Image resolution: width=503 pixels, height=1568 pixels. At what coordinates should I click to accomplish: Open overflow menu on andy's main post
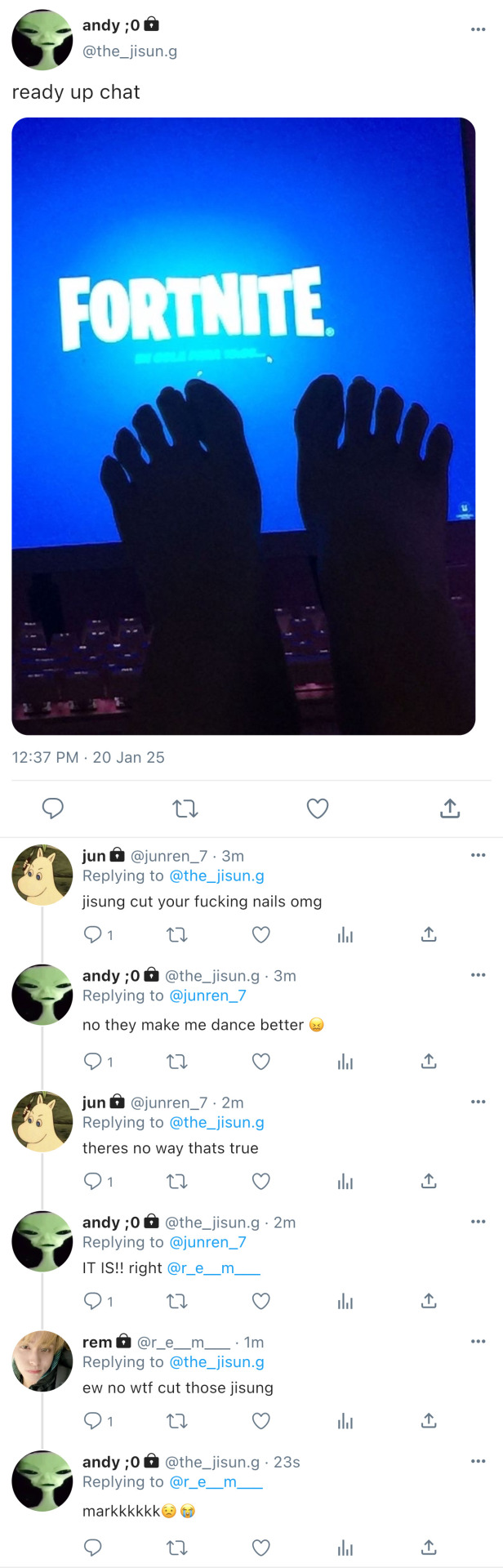(x=478, y=29)
